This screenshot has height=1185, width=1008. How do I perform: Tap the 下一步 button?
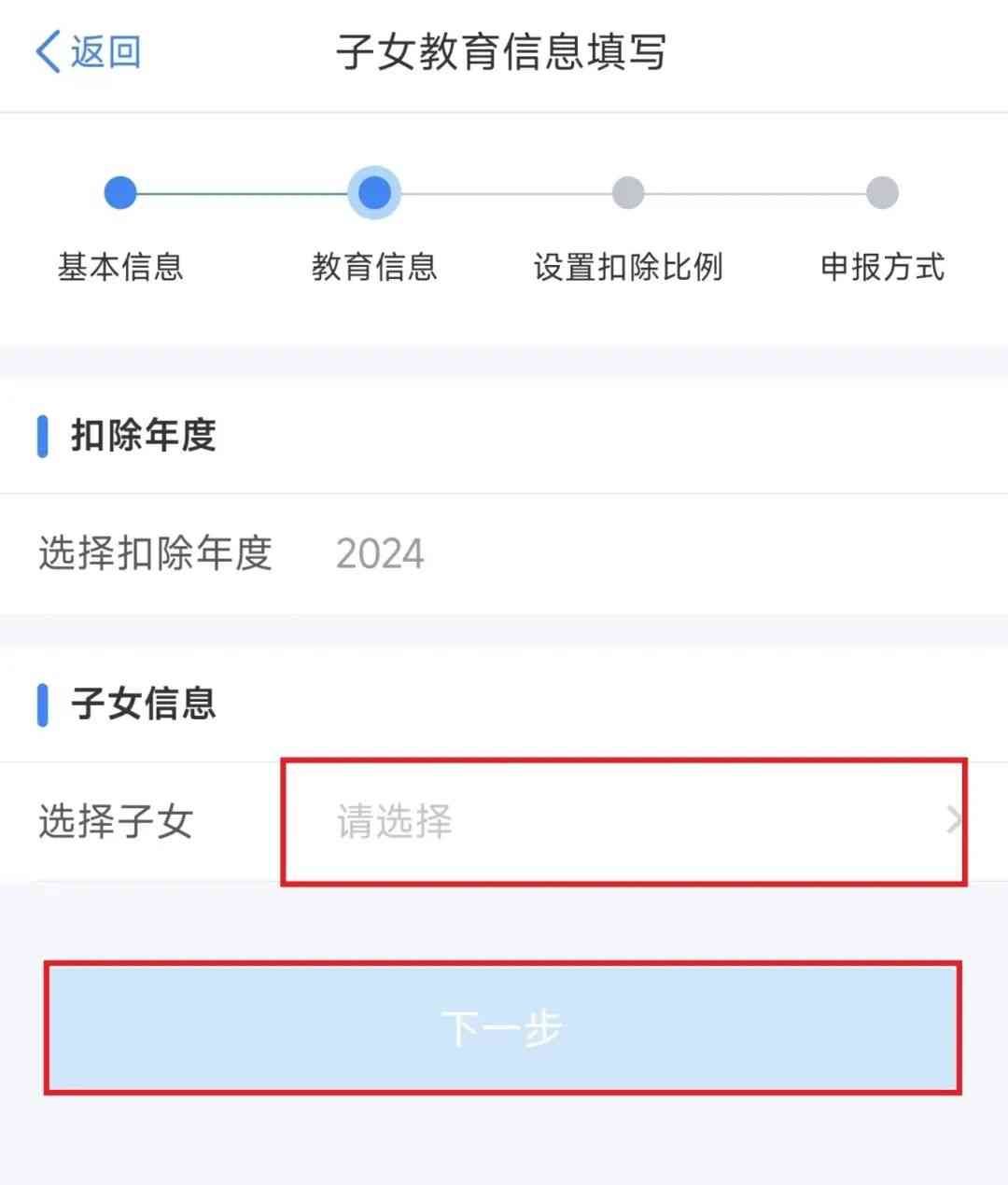click(502, 1027)
